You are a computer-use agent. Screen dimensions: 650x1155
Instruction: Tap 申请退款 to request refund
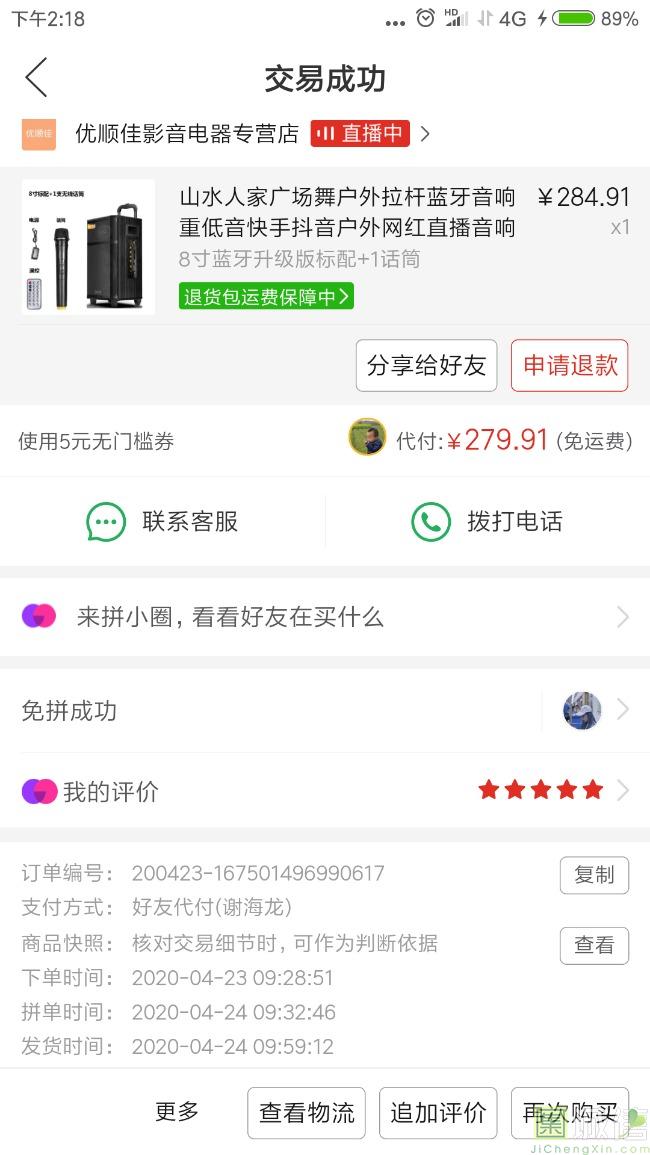coord(570,365)
